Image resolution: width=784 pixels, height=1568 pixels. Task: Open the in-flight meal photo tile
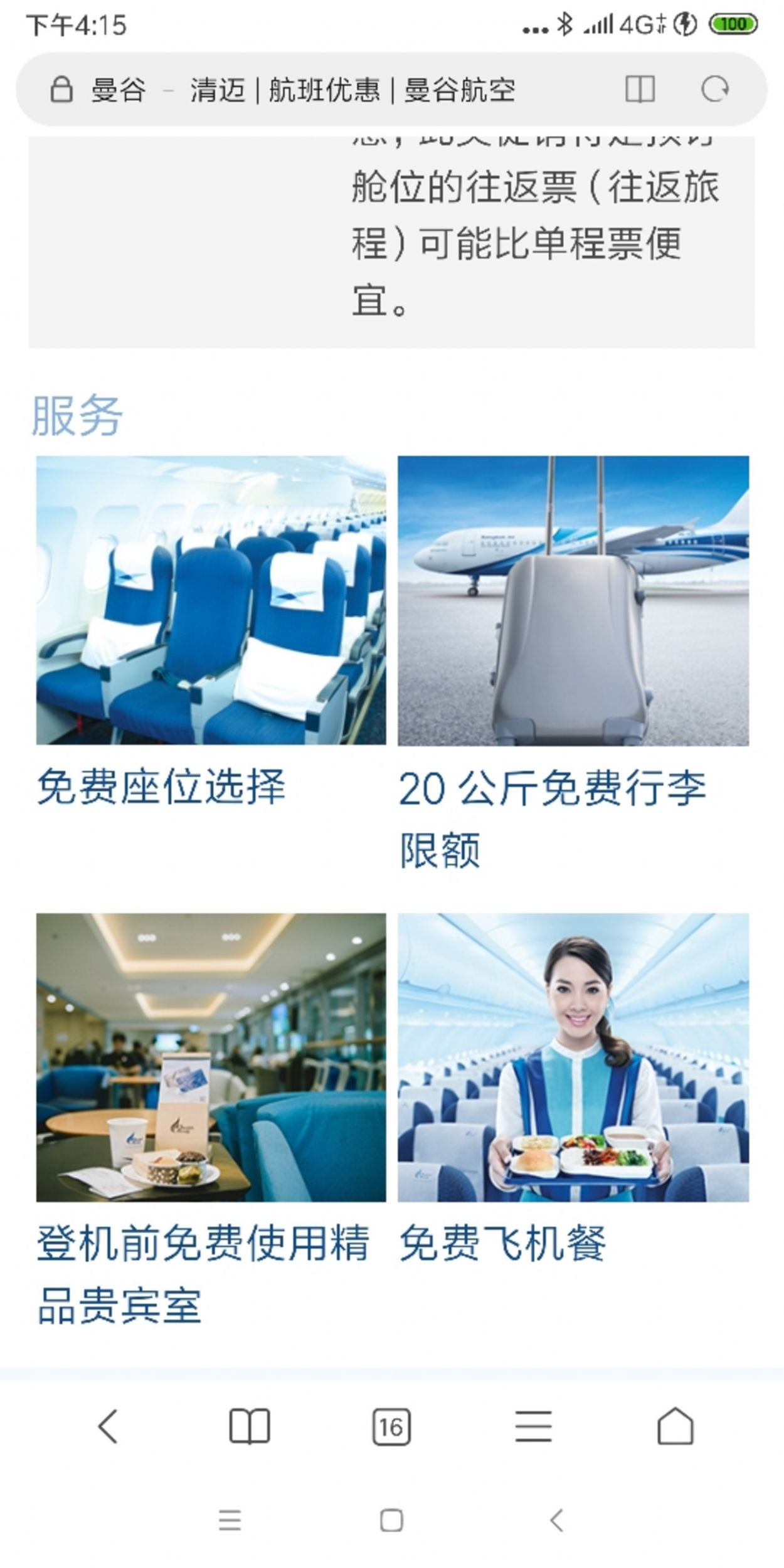point(573,1057)
